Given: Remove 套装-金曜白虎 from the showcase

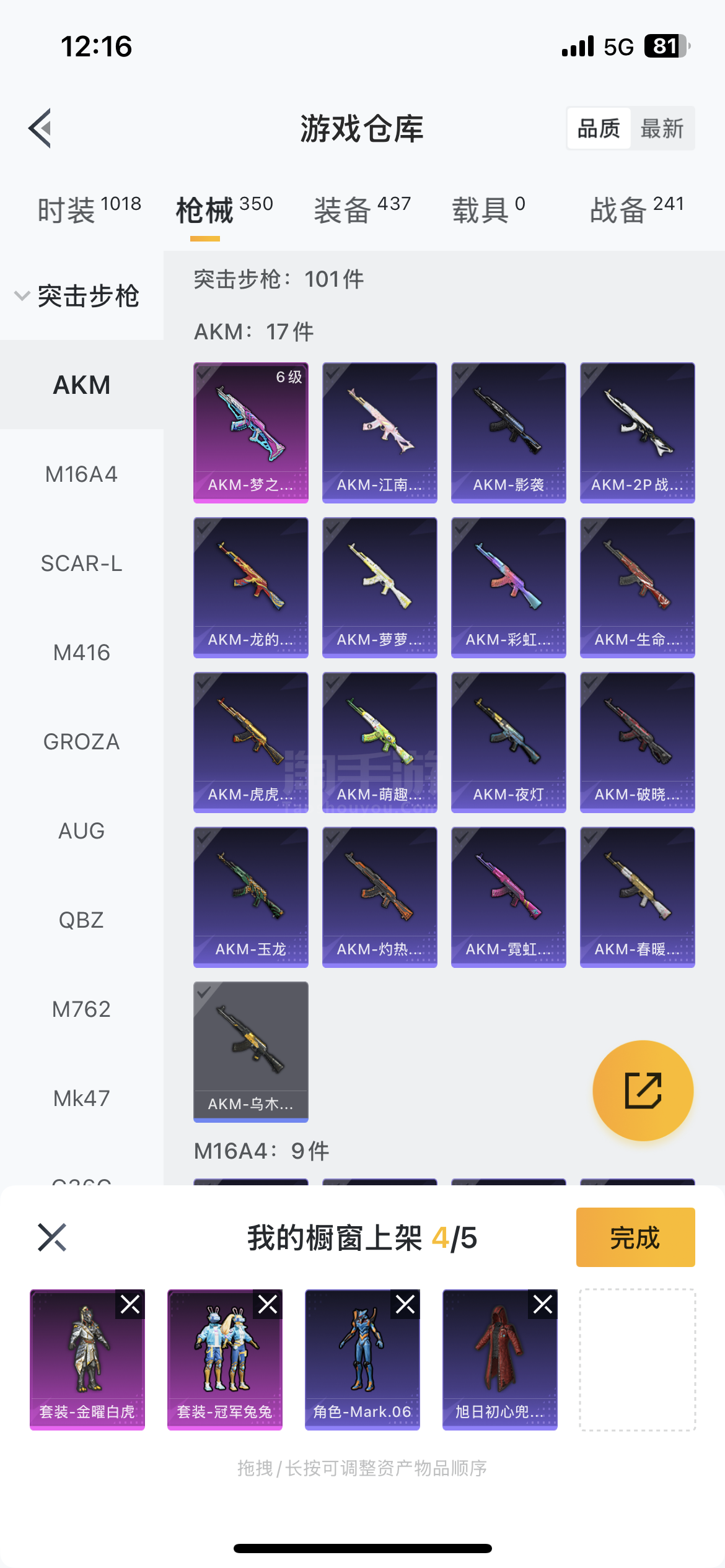Looking at the screenshot, I should coord(130,1305).
